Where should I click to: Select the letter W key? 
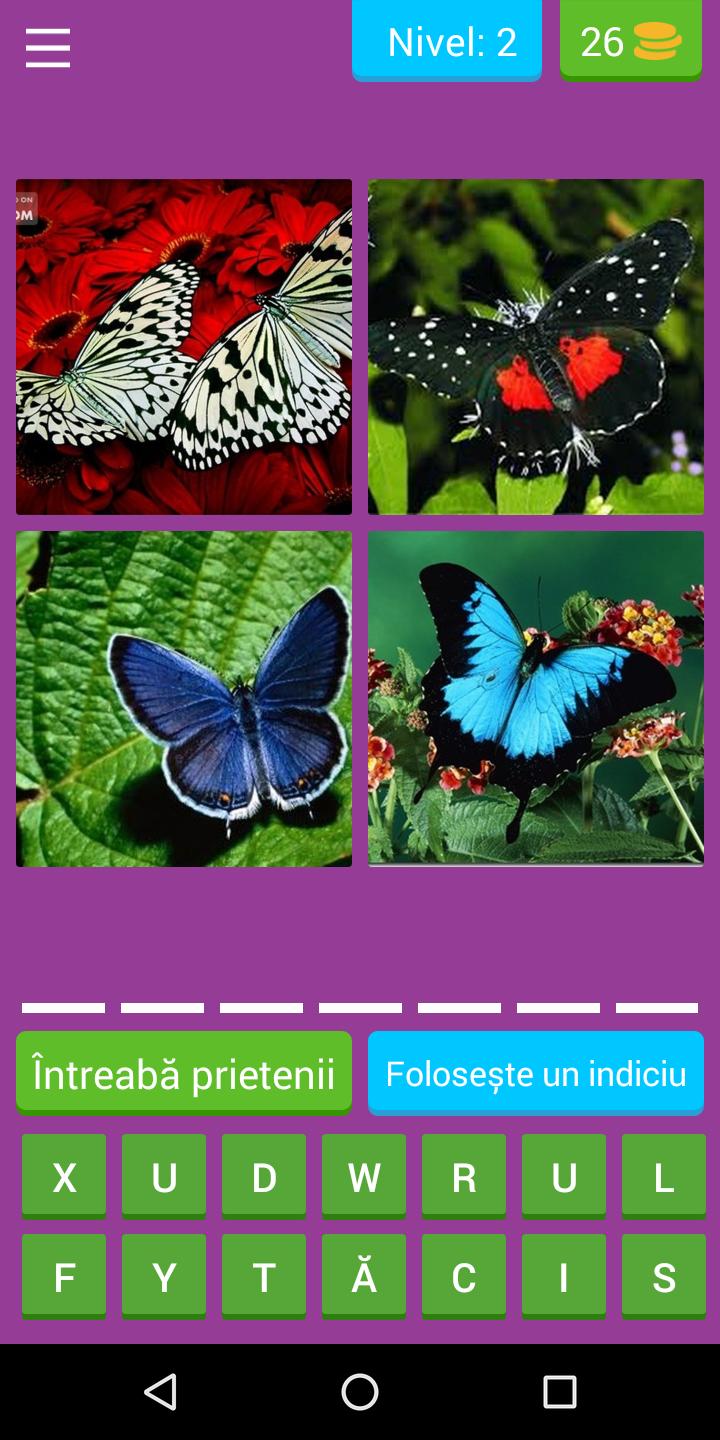[363, 1174]
